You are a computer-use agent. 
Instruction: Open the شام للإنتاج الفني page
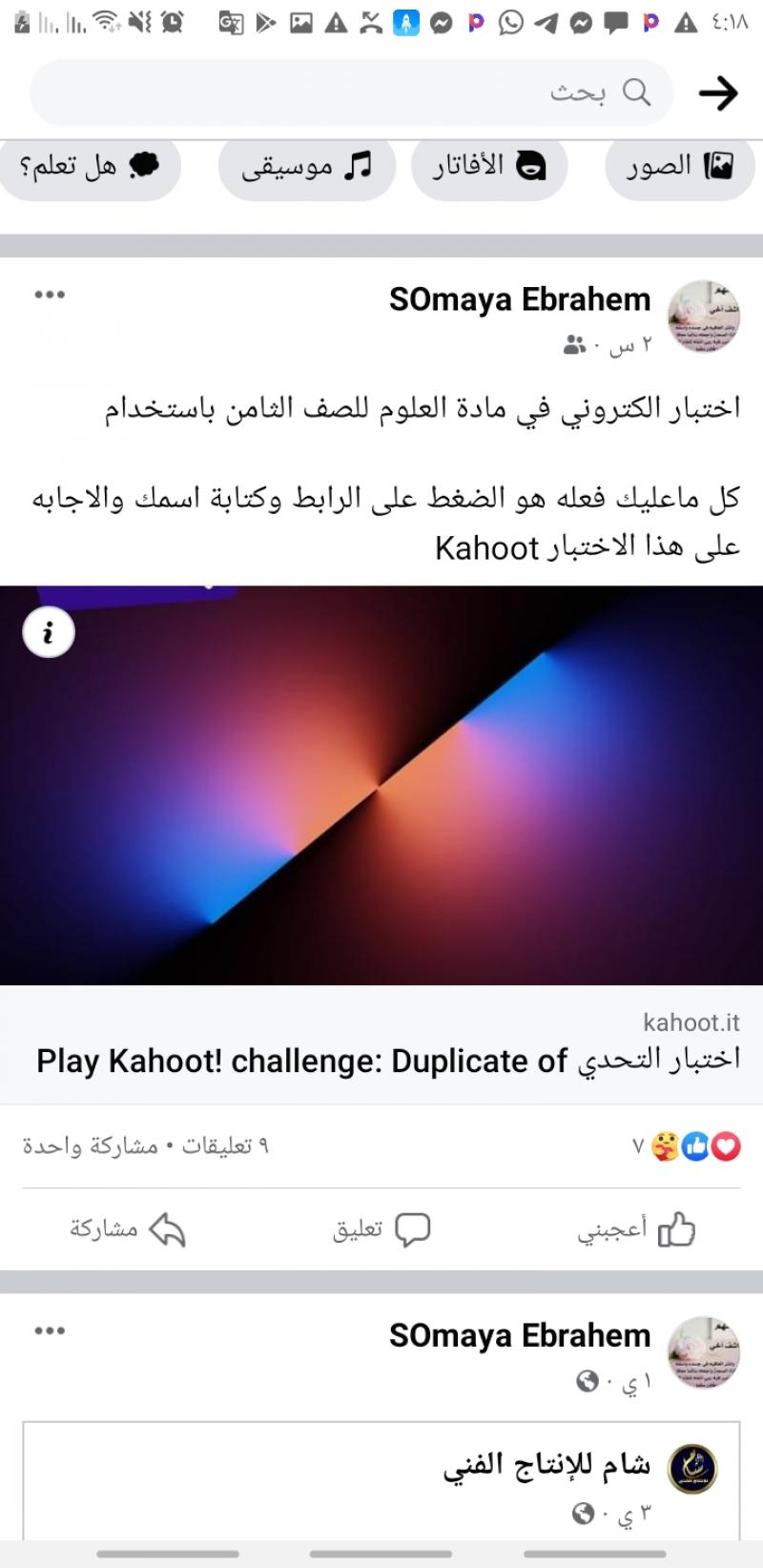546,1465
